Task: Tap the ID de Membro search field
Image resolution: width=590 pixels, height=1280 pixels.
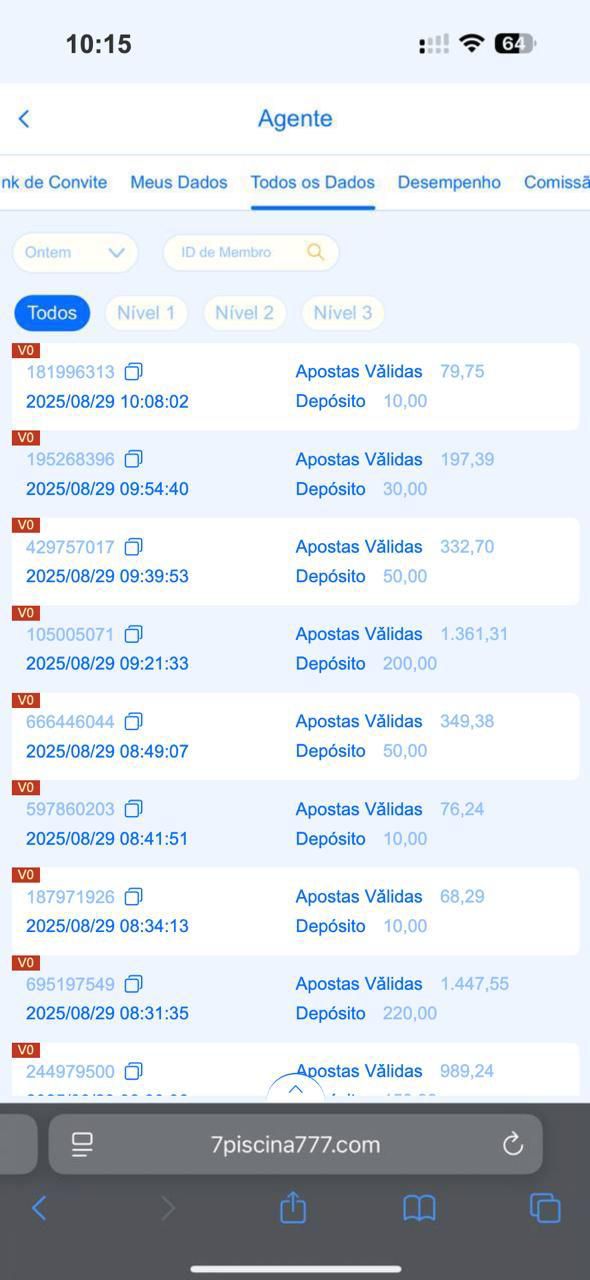Action: (251, 252)
